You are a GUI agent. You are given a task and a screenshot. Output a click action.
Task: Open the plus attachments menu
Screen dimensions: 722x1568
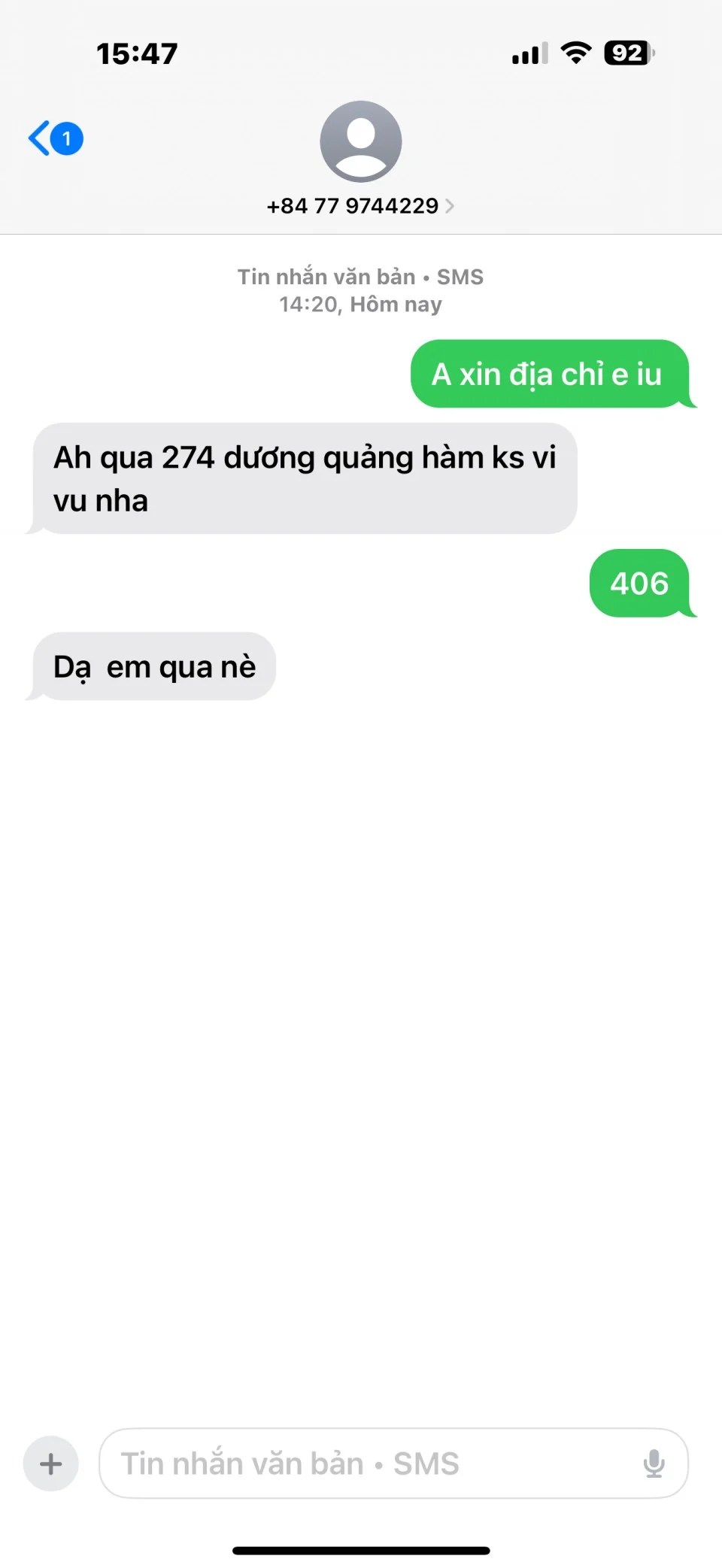click(x=51, y=1463)
